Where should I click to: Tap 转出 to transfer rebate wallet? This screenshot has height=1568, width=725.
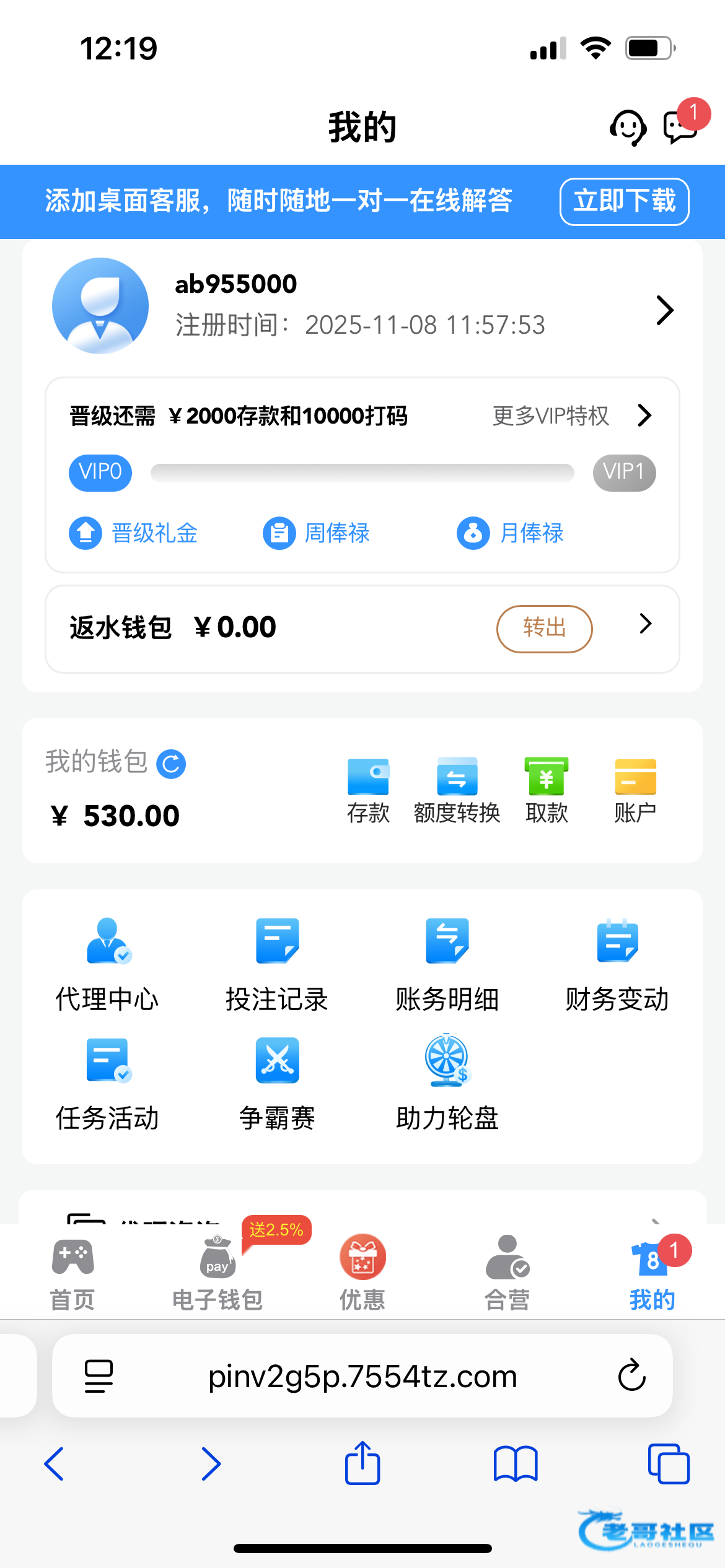click(544, 628)
